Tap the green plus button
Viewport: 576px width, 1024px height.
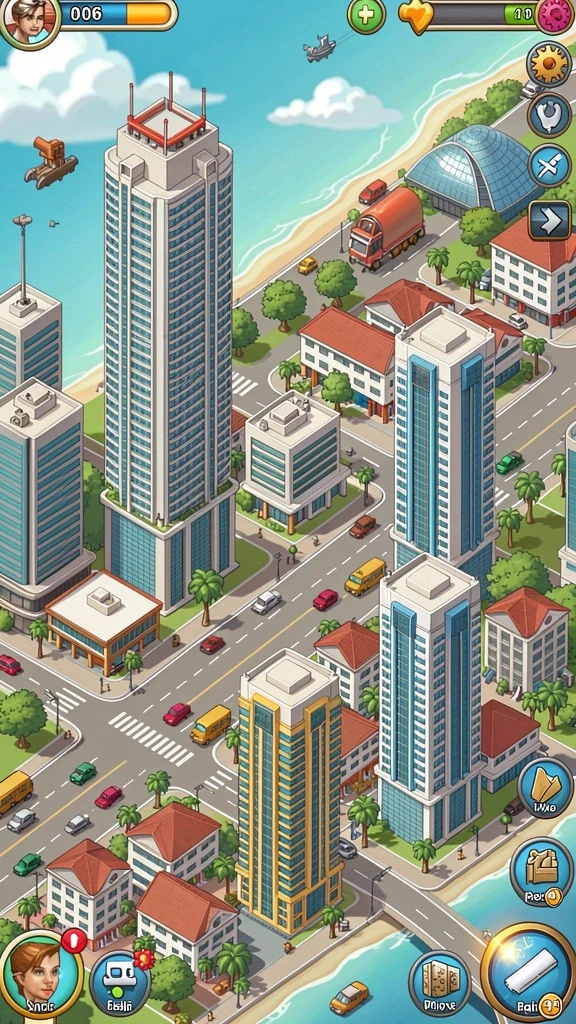pos(366,14)
